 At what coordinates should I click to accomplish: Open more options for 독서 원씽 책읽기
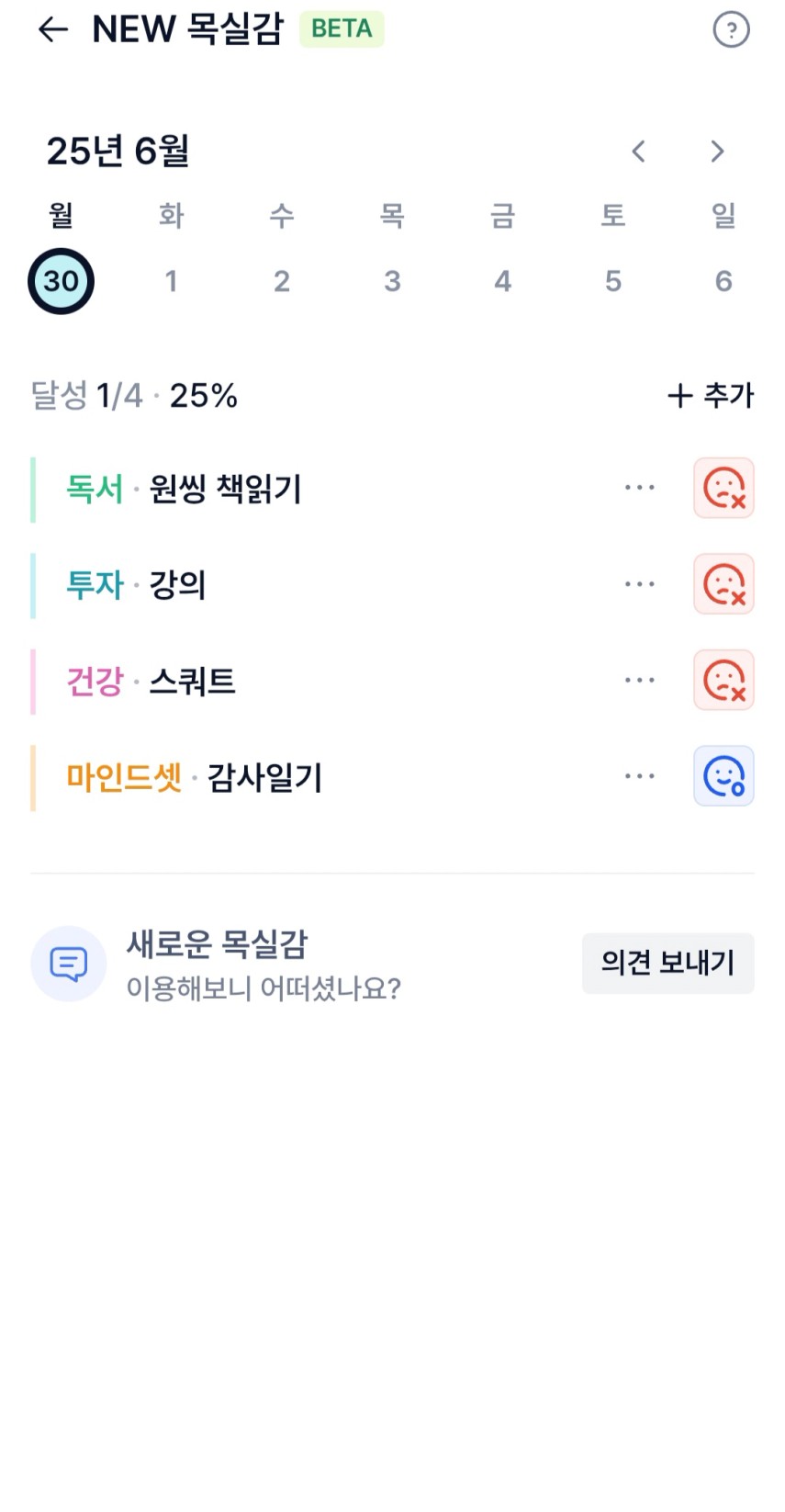pos(640,488)
